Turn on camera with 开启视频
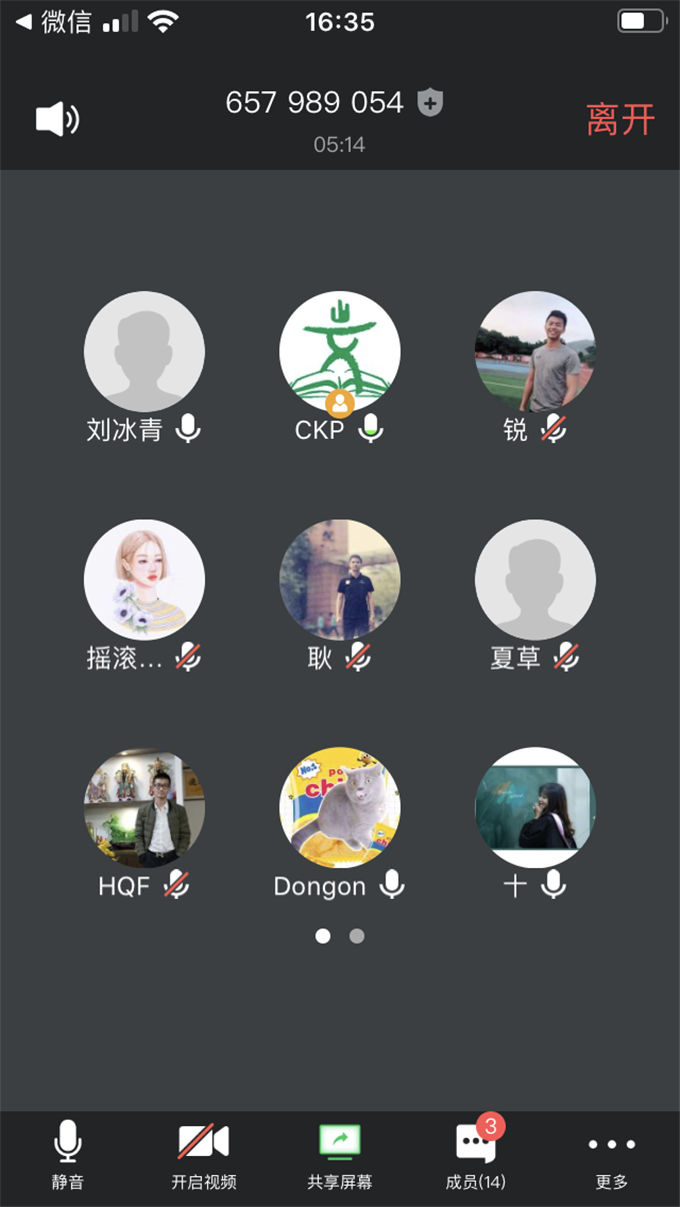 [204, 1154]
